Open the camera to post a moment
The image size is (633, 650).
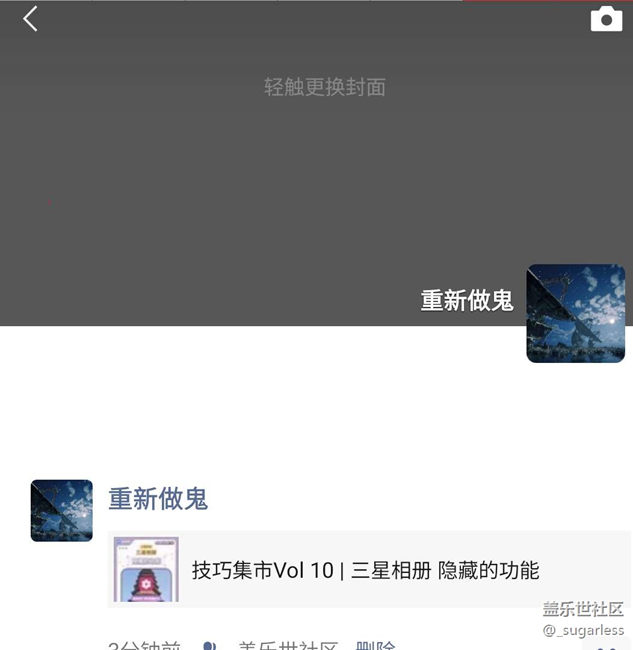point(606,19)
